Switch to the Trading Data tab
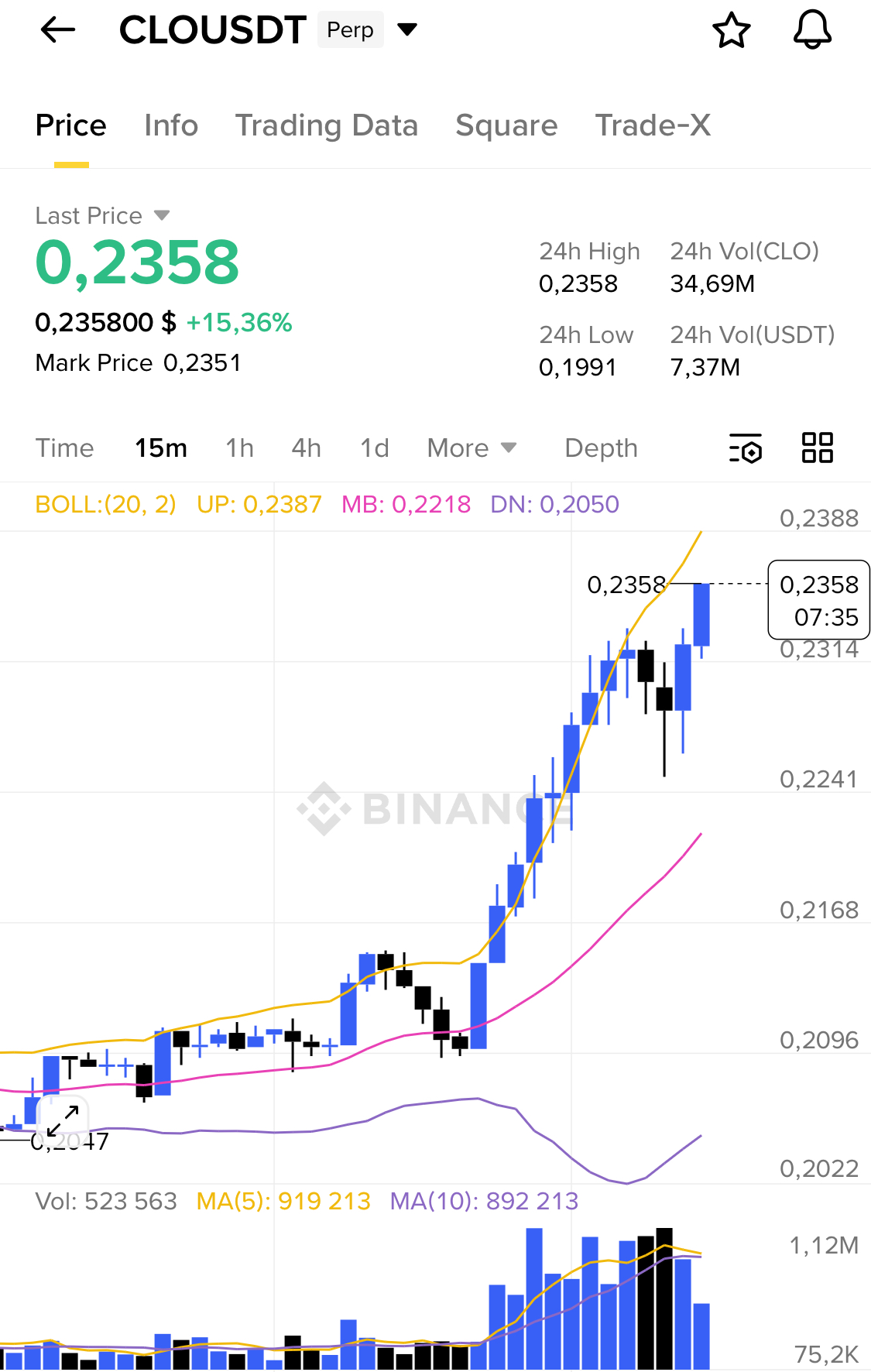Screen dimensions: 871x1372 326,125
